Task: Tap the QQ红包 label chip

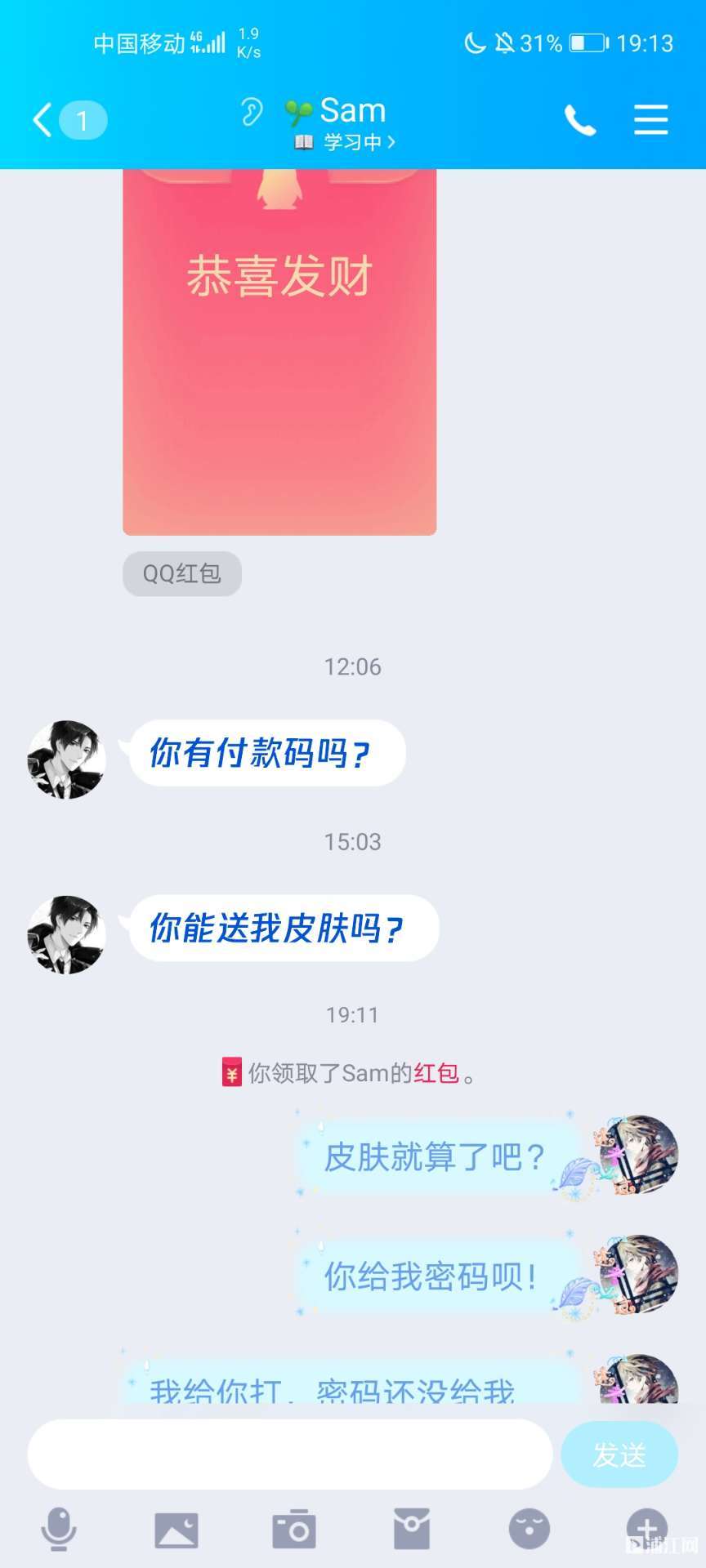Action: 182,573
